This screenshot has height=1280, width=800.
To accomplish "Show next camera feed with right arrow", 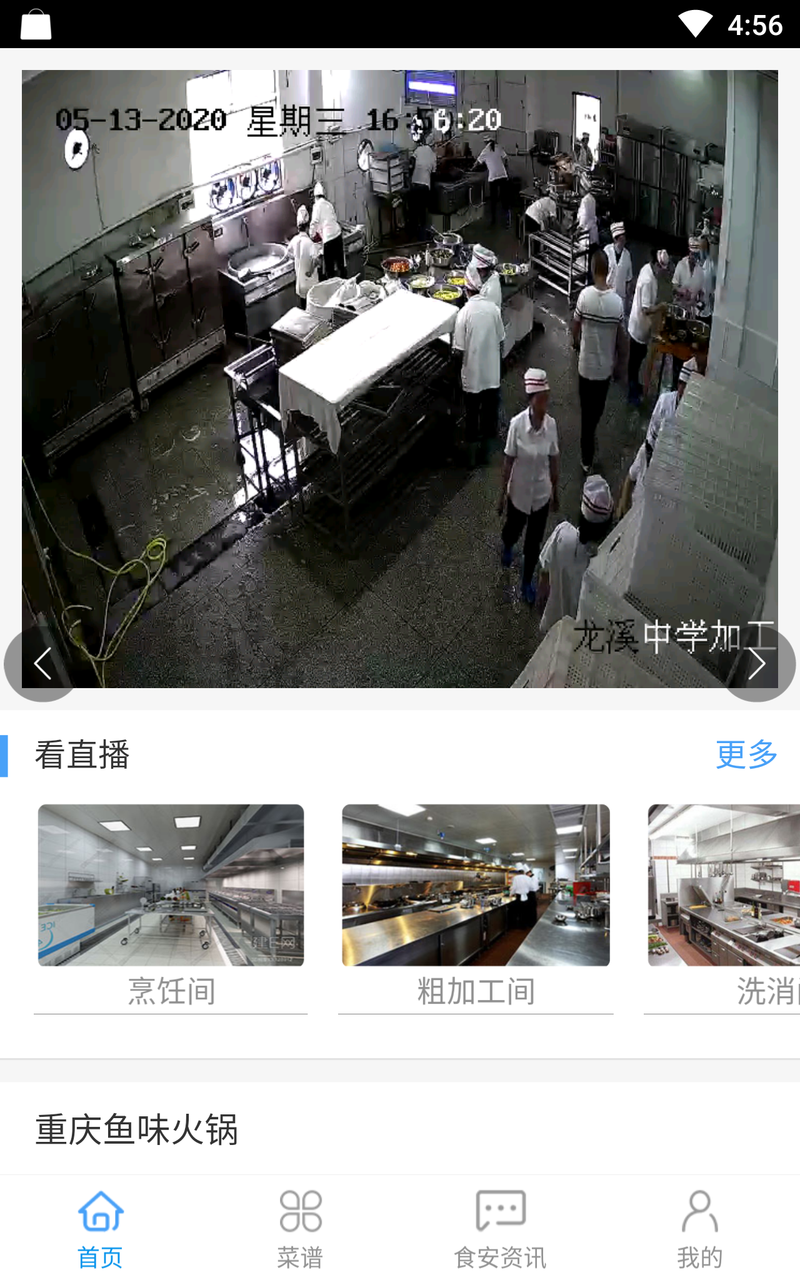I will pos(758,664).
